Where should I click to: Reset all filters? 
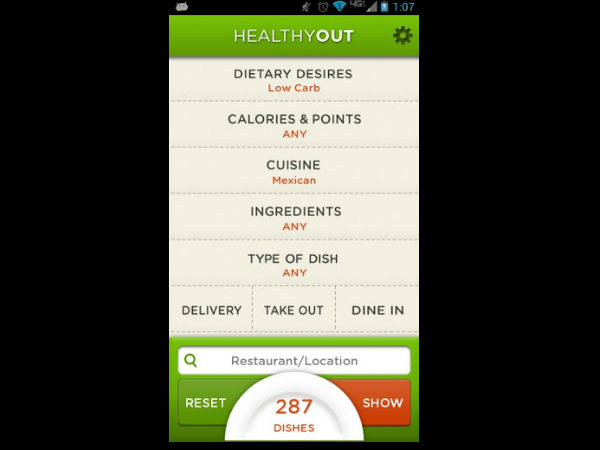click(204, 403)
